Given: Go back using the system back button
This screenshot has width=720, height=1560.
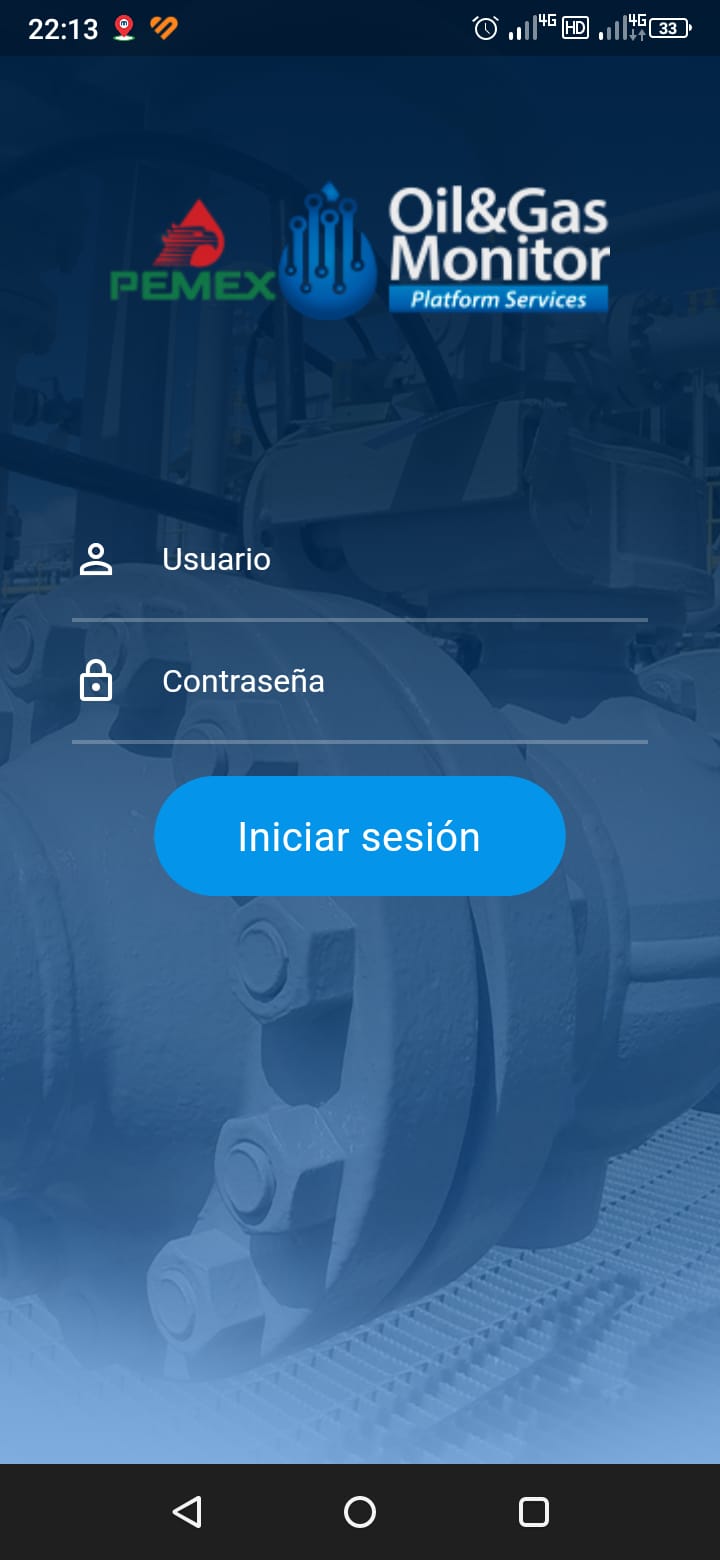Looking at the screenshot, I should [187, 1512].
